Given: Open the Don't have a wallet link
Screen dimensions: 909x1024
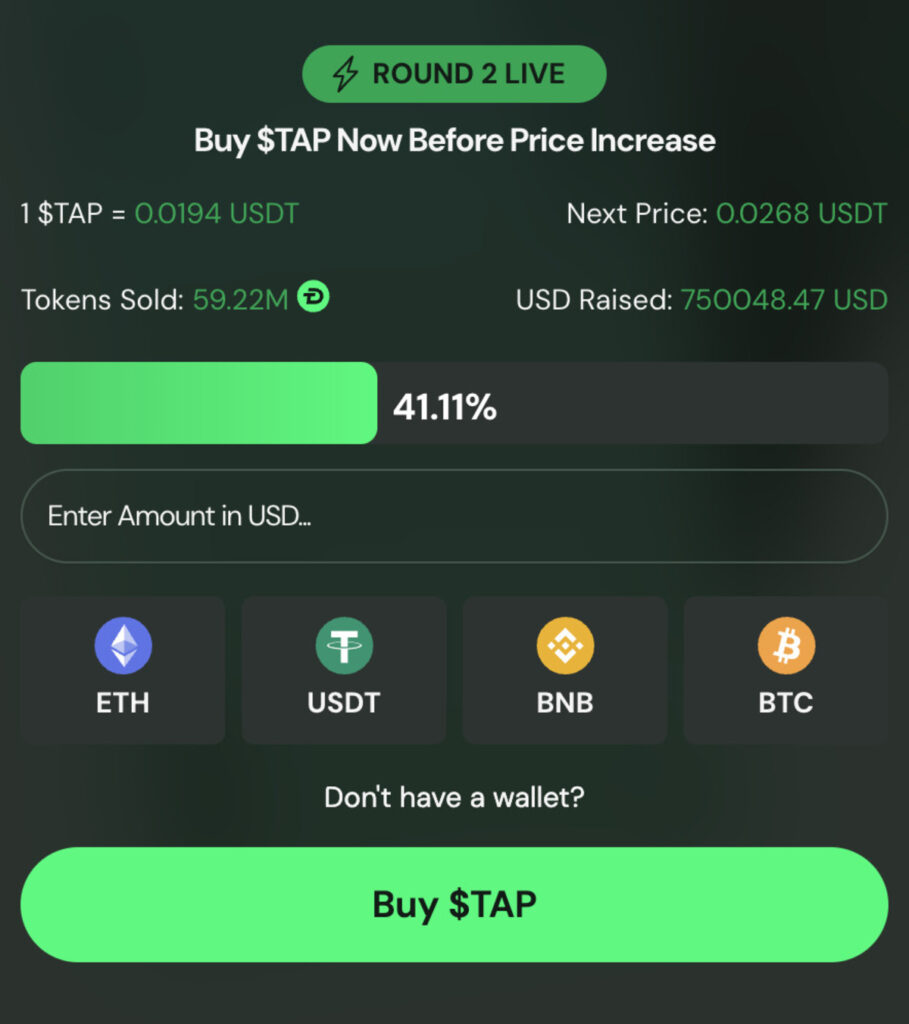Looking at the screenshot, I should click(x=454, y=798).
